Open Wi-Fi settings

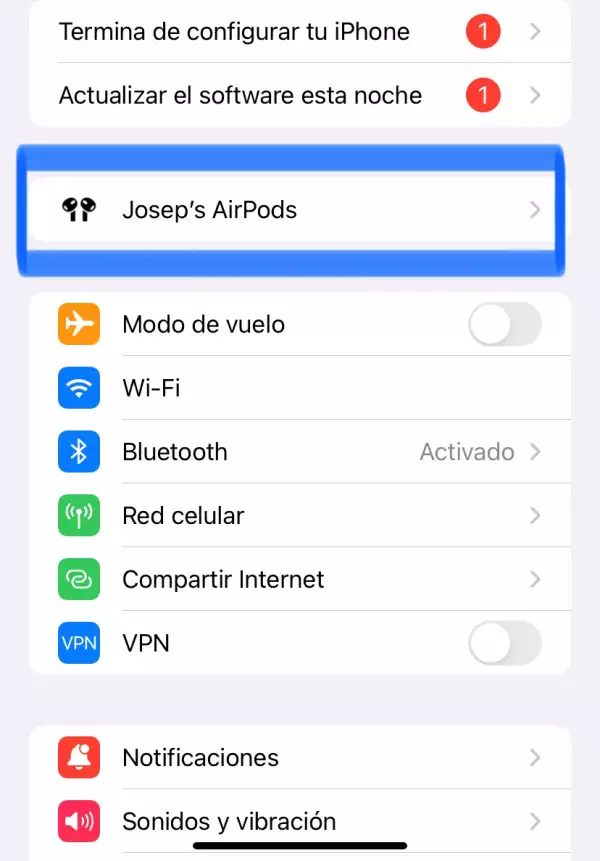coord(300,388)
